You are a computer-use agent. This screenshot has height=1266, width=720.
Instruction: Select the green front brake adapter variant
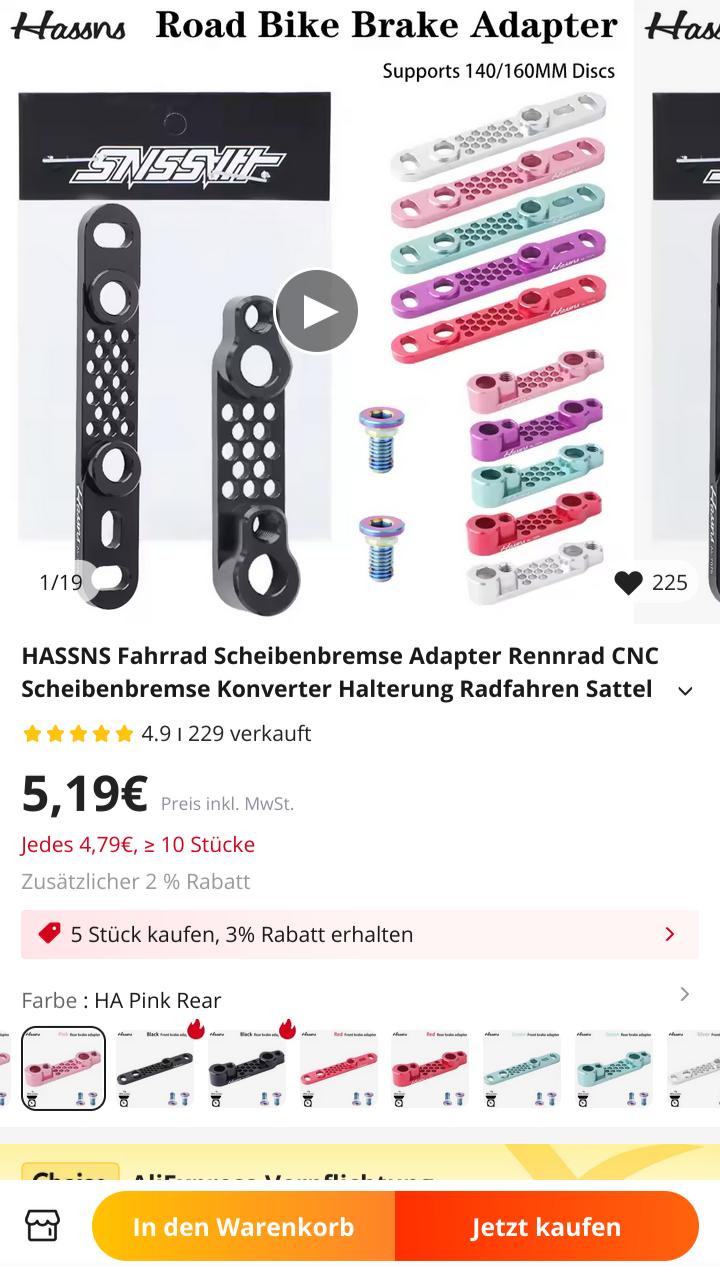[522, 1068]
